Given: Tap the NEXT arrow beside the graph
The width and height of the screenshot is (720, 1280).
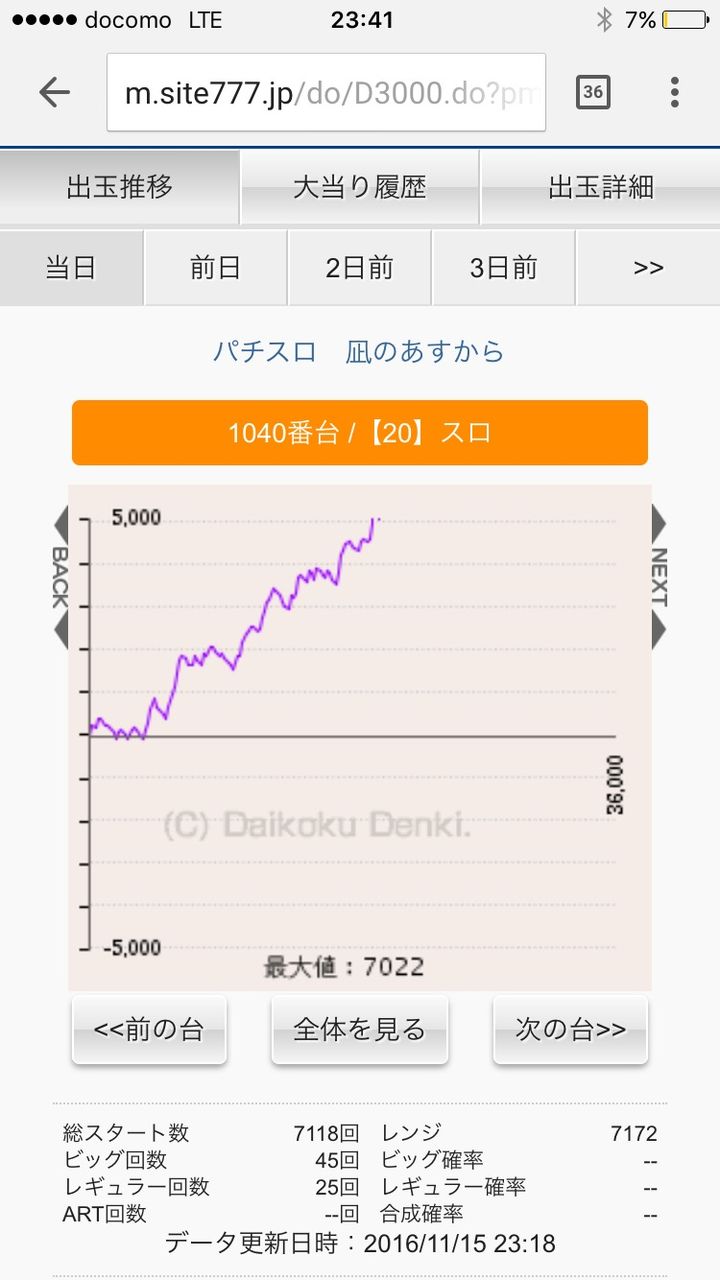Looking at the screenshot, I should coord(659,578).
